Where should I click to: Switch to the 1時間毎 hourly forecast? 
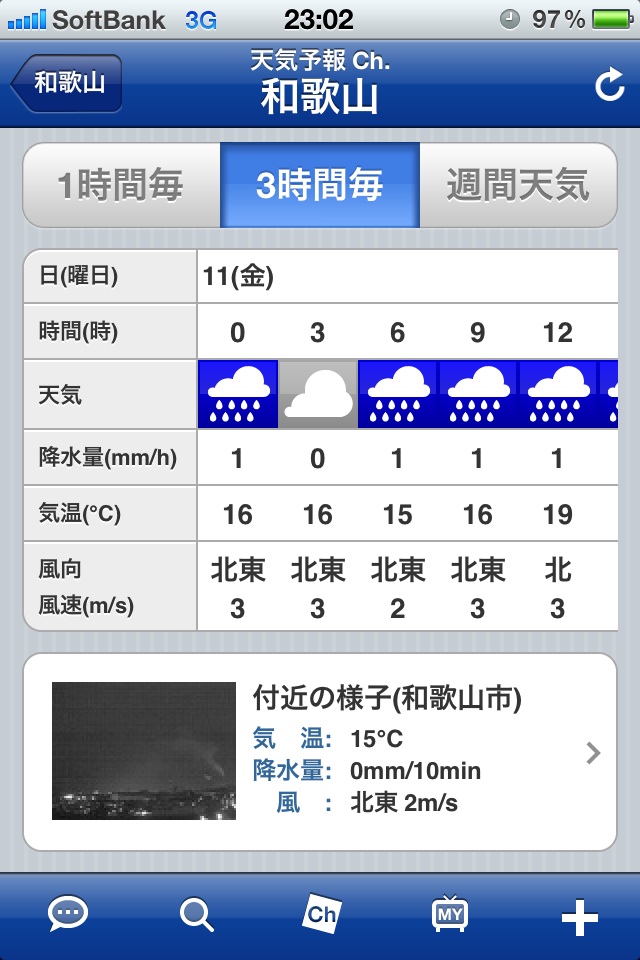coord(121,186)
